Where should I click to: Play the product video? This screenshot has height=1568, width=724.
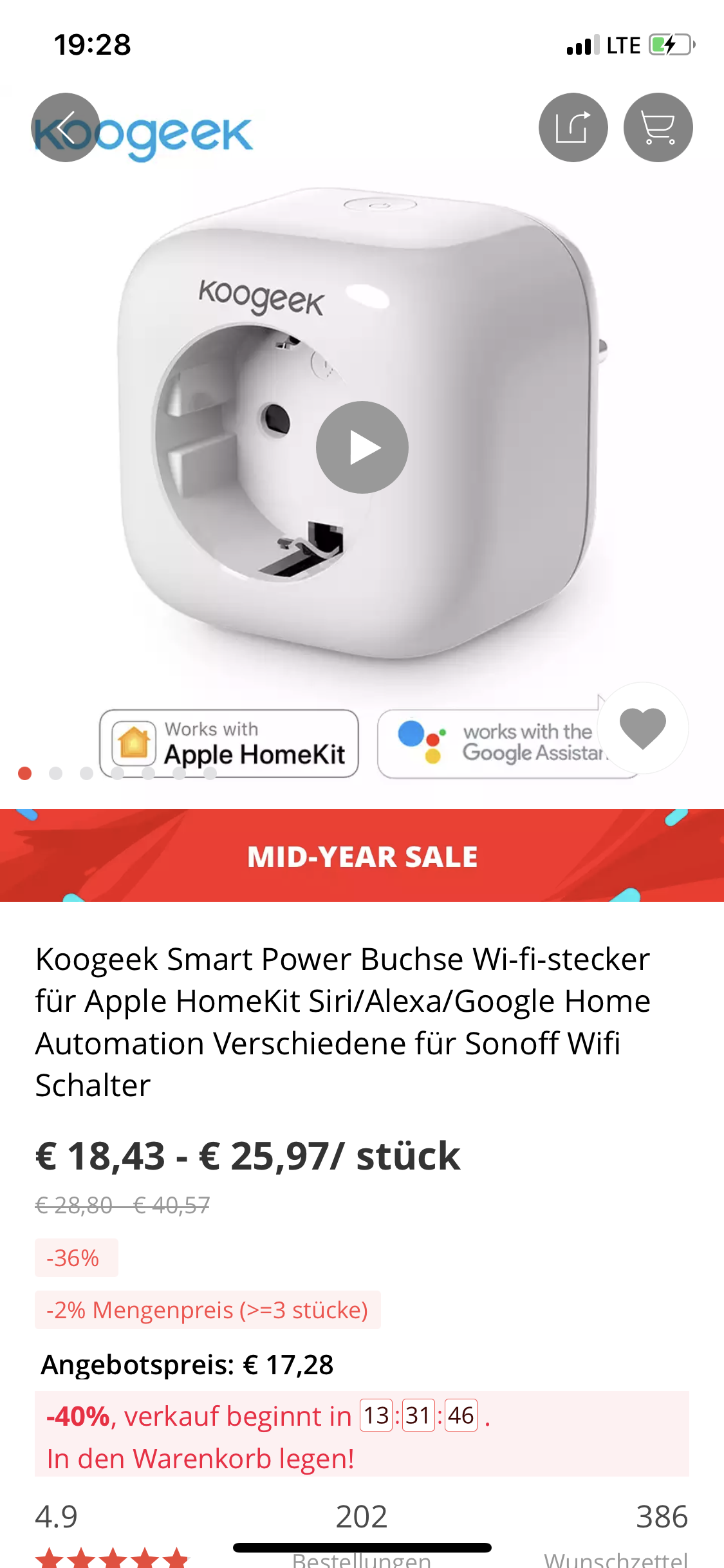click(362, 447)
